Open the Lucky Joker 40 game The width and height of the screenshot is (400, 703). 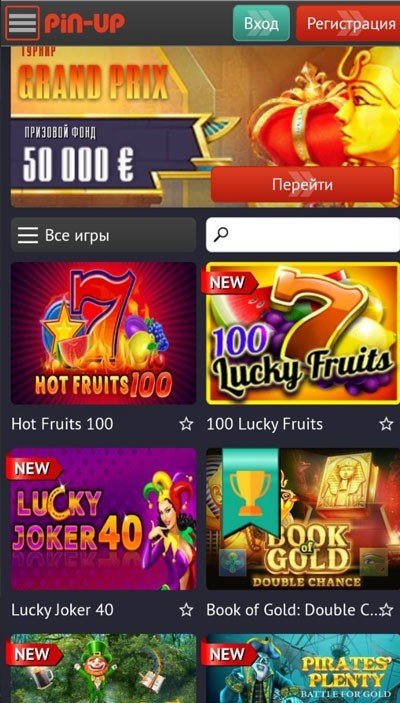tap(103, 519)
